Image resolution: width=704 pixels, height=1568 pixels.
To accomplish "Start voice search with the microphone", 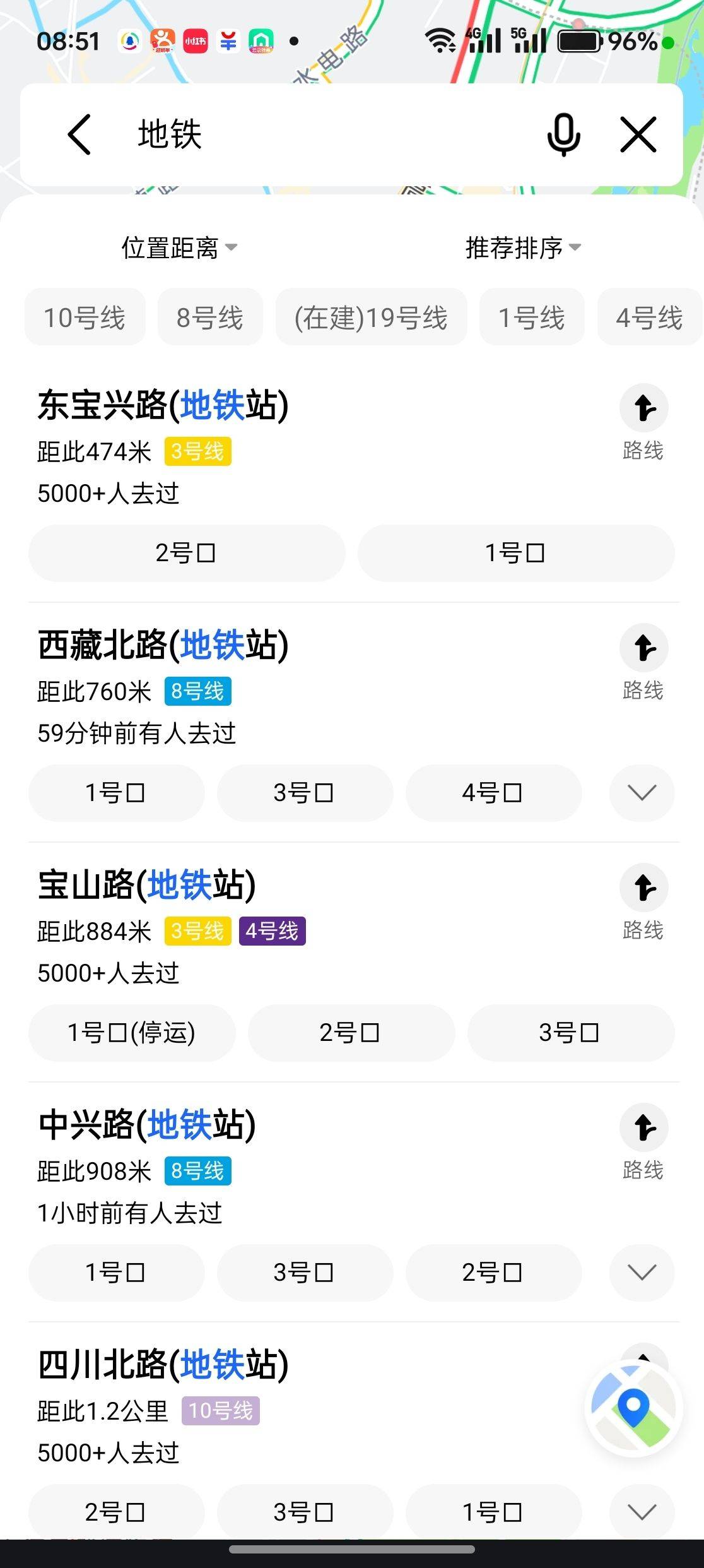I will [x=563, y=134].
